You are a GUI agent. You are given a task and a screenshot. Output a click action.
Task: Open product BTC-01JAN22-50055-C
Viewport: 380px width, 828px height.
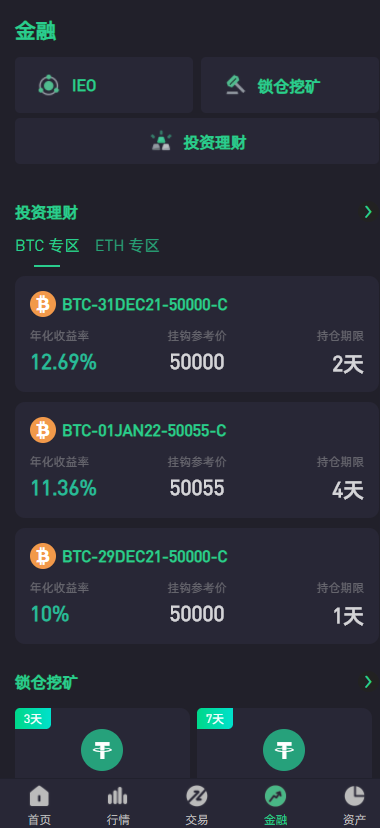pos(197,460)
